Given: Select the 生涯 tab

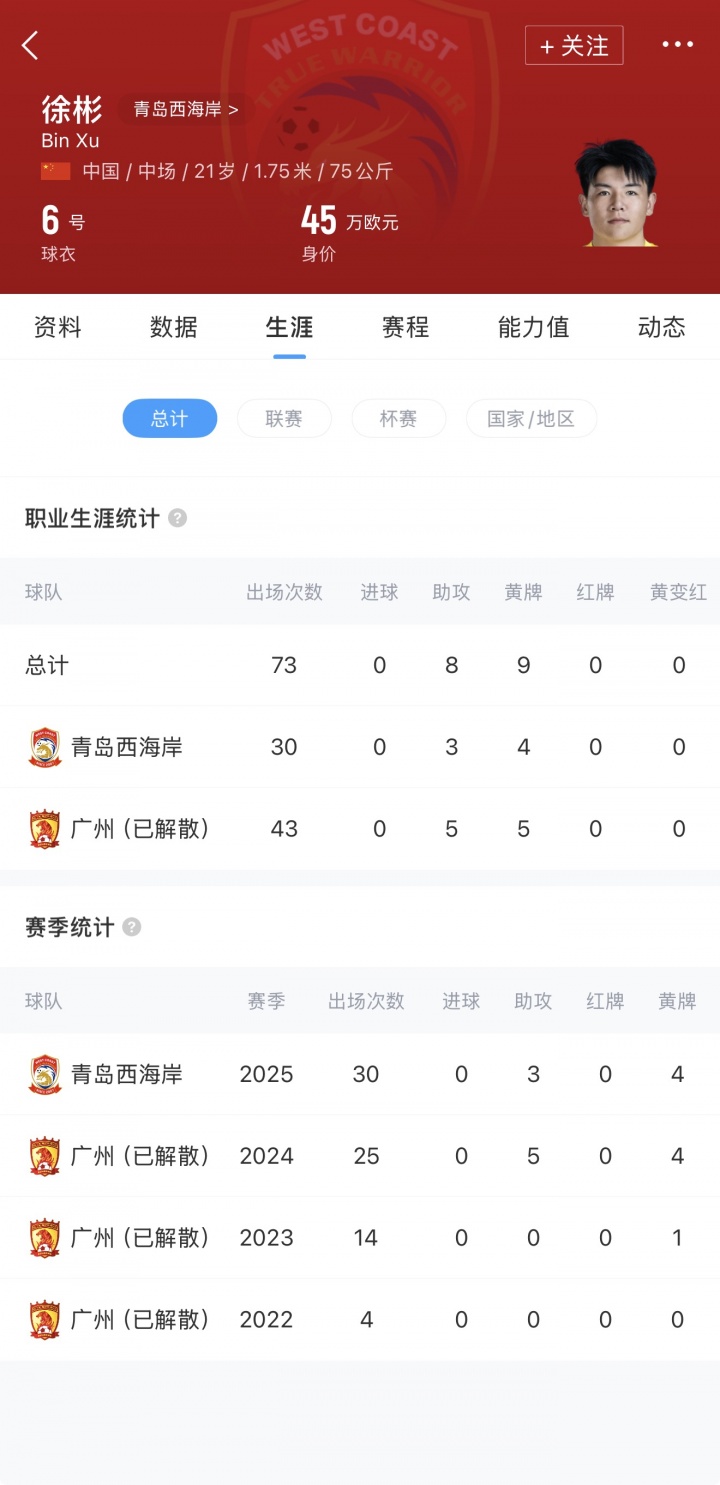Looking at the screenshot, I should 290,327.
